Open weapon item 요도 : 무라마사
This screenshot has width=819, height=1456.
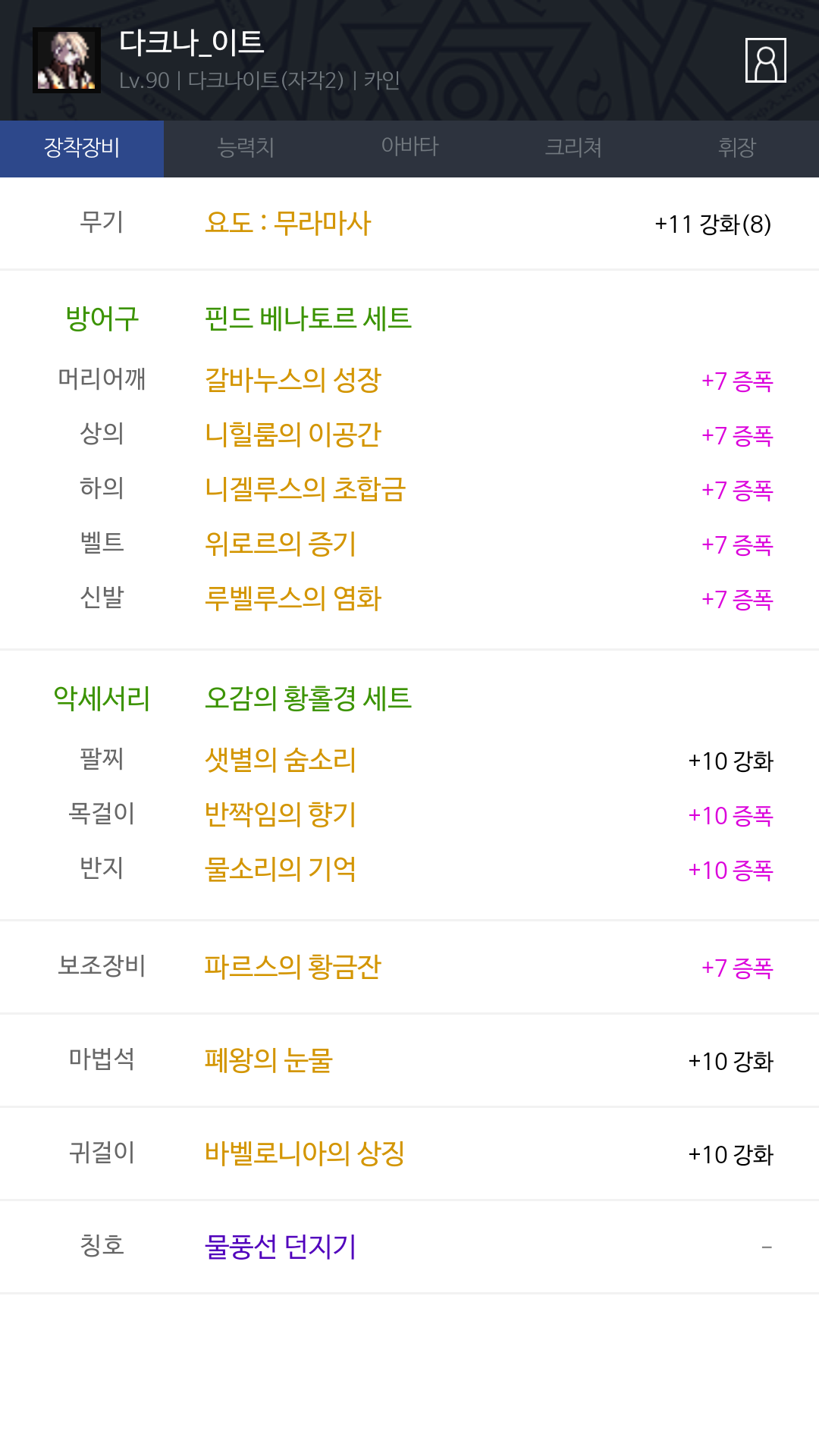pos(288,223)
